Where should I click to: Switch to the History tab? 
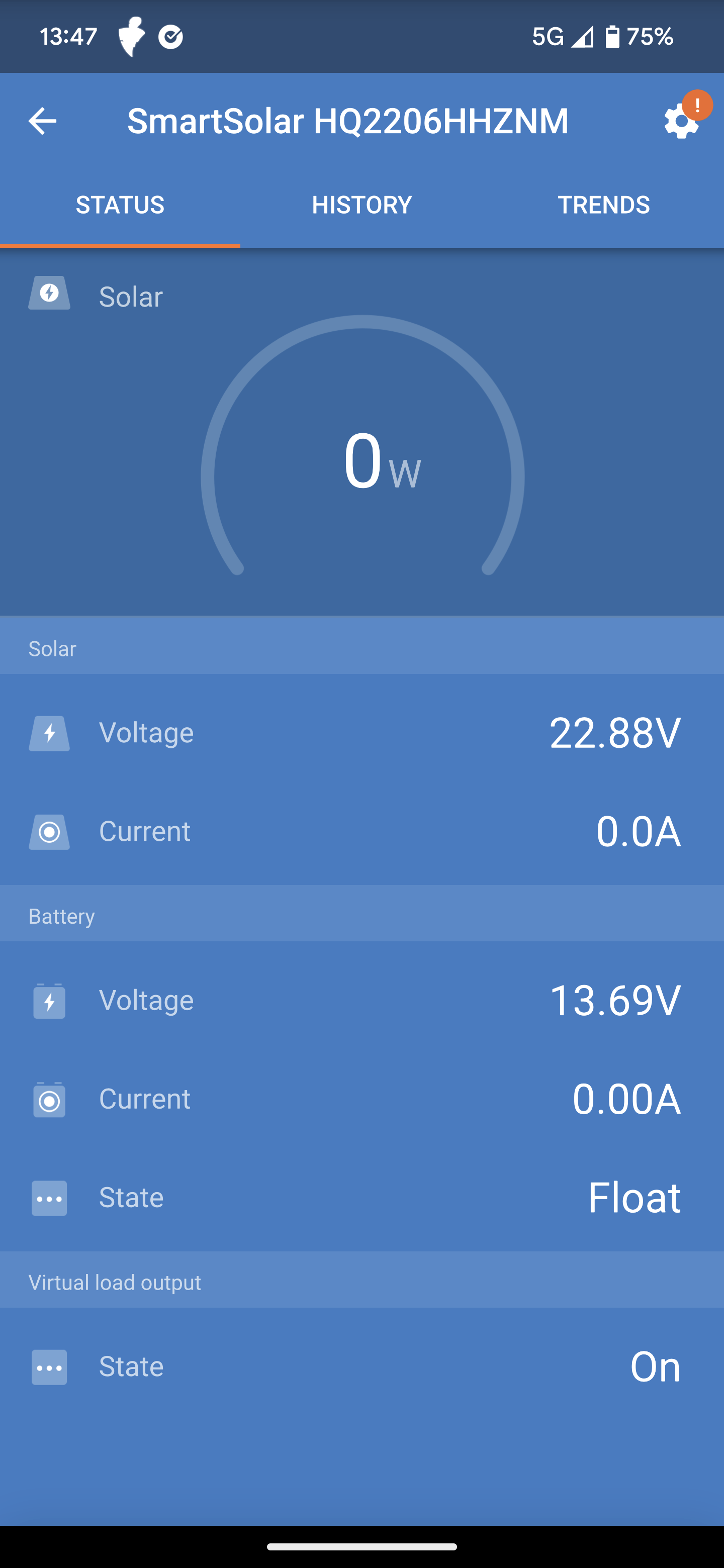click(x=361, y=205)
